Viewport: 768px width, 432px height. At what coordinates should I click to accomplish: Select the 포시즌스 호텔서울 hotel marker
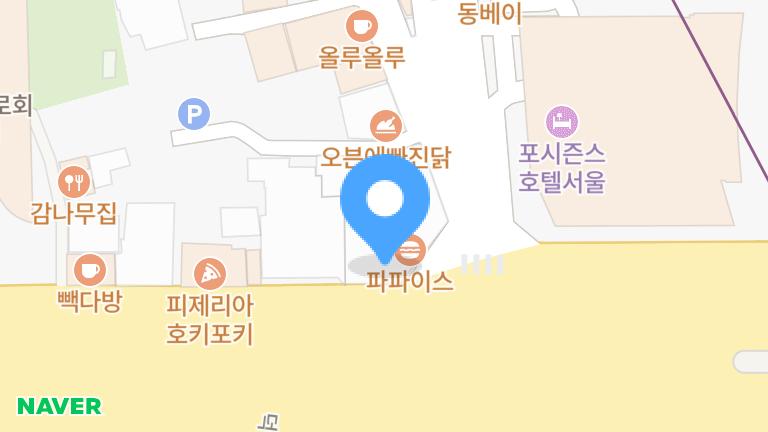[x=562, y=123]
